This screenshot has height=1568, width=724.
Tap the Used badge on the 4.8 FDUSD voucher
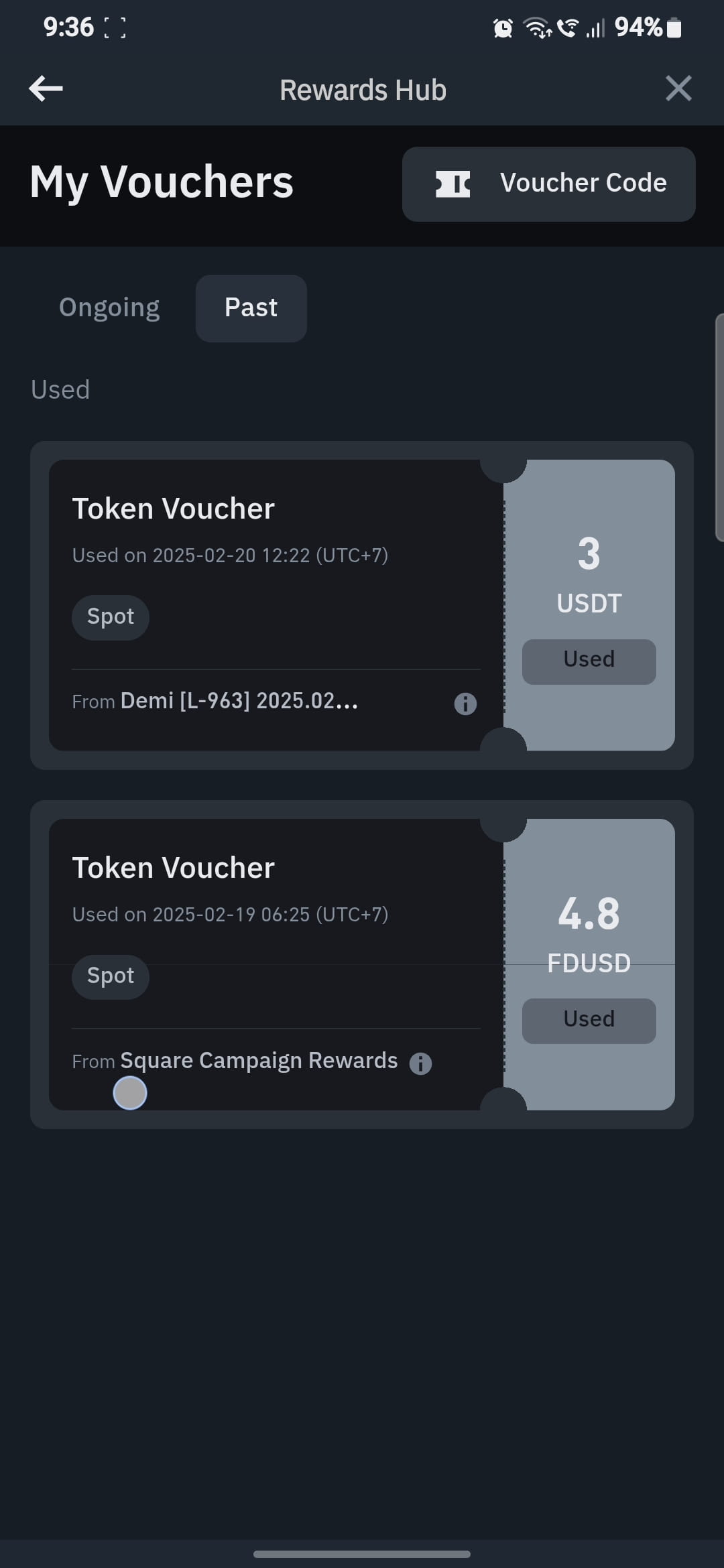point(589,1019)
